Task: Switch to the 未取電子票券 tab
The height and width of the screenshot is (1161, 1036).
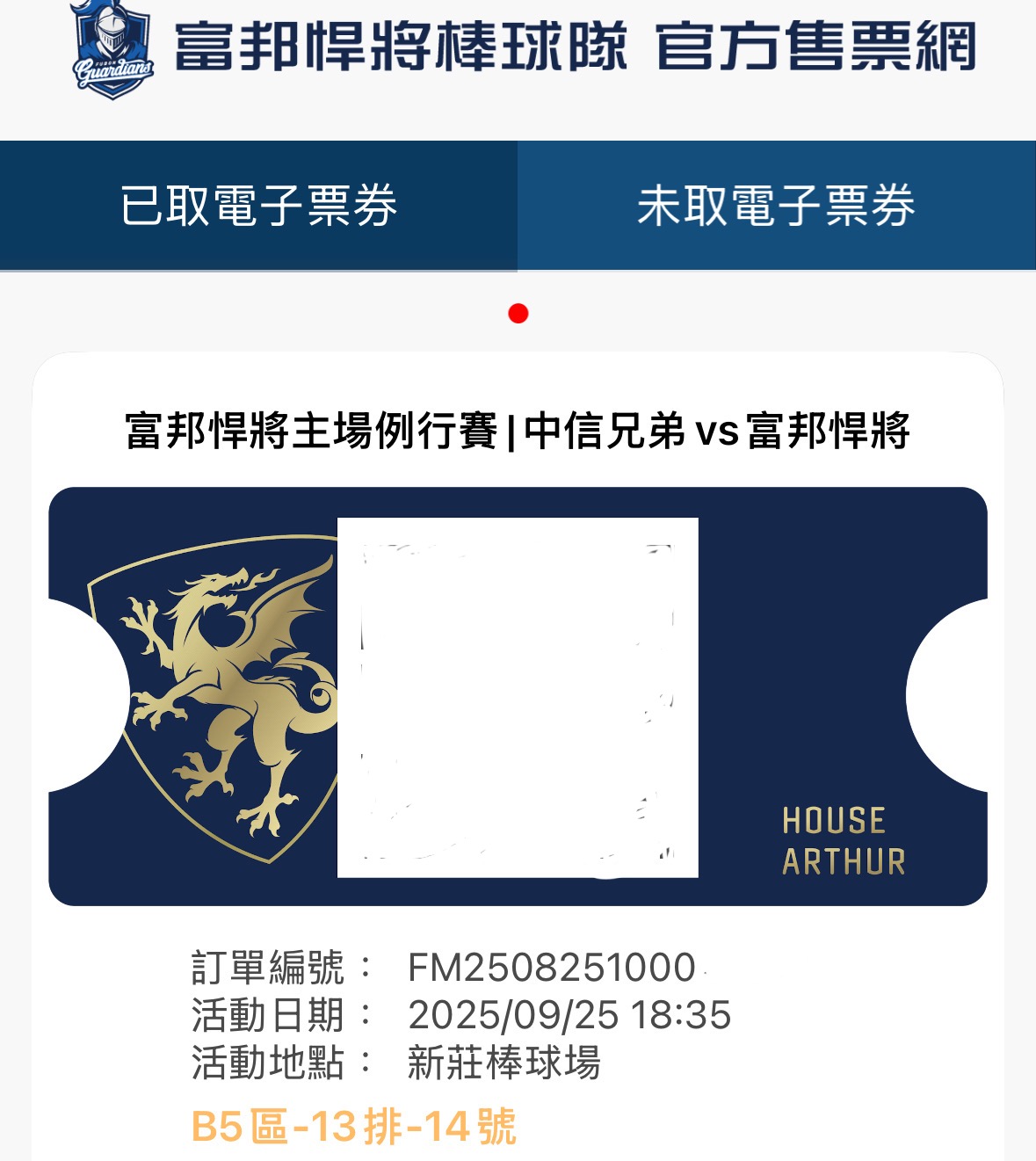Action: coord(776,206)
